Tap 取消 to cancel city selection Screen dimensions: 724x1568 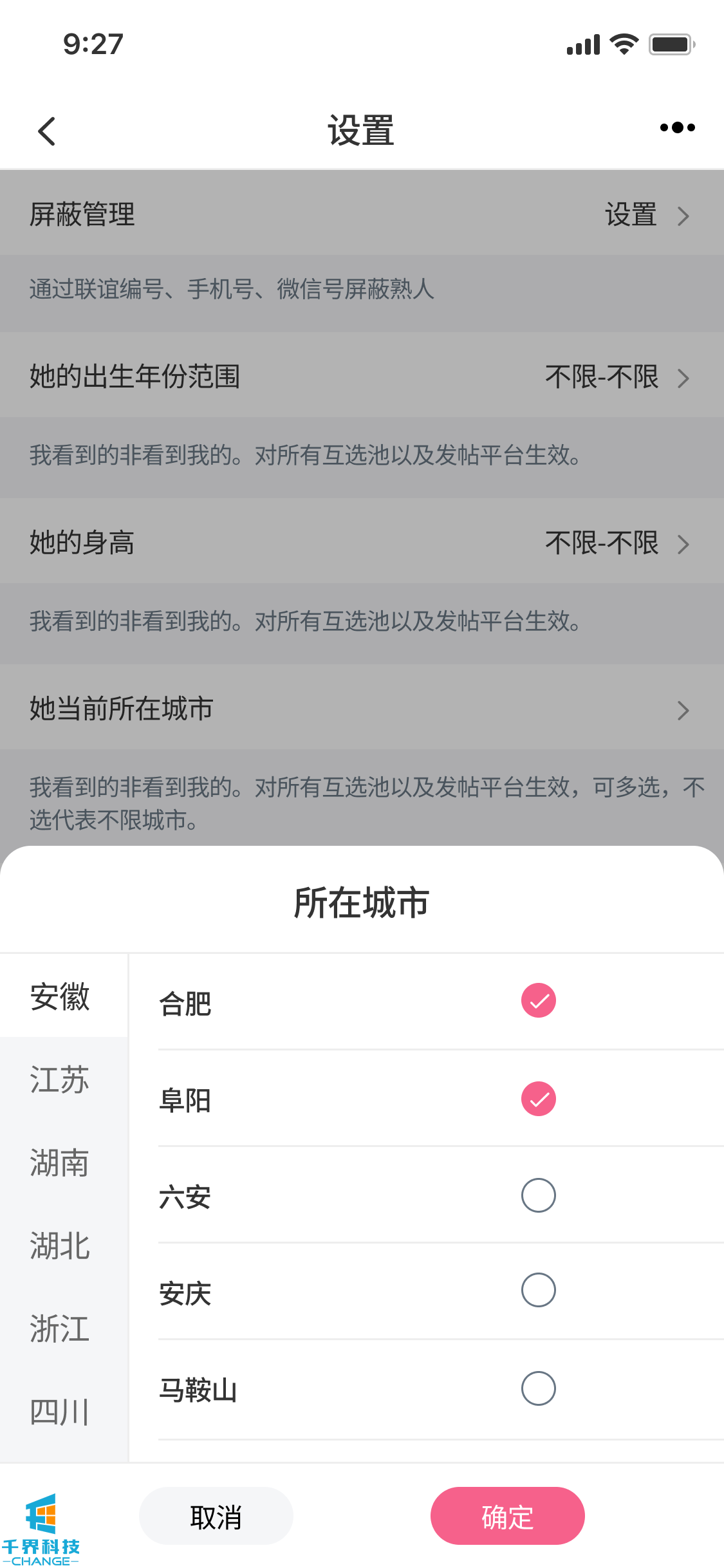coord(216,1516)
